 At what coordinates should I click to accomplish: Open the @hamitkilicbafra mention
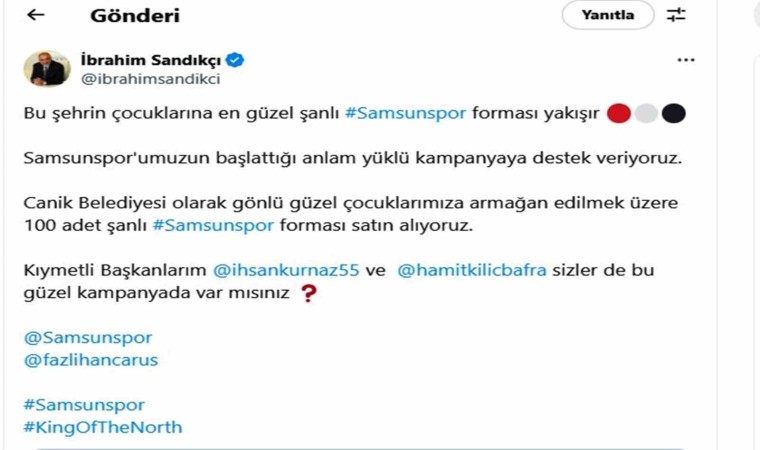tap(472, 271)
